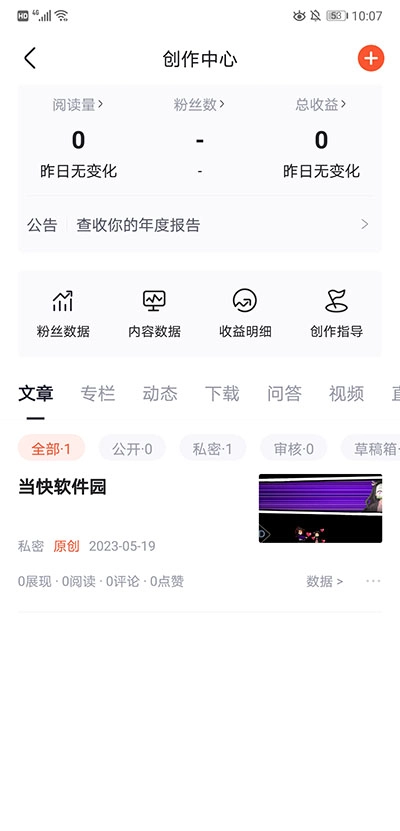
Task: Select the 公开·0 filter chip
Action: (x=132, y=448)
